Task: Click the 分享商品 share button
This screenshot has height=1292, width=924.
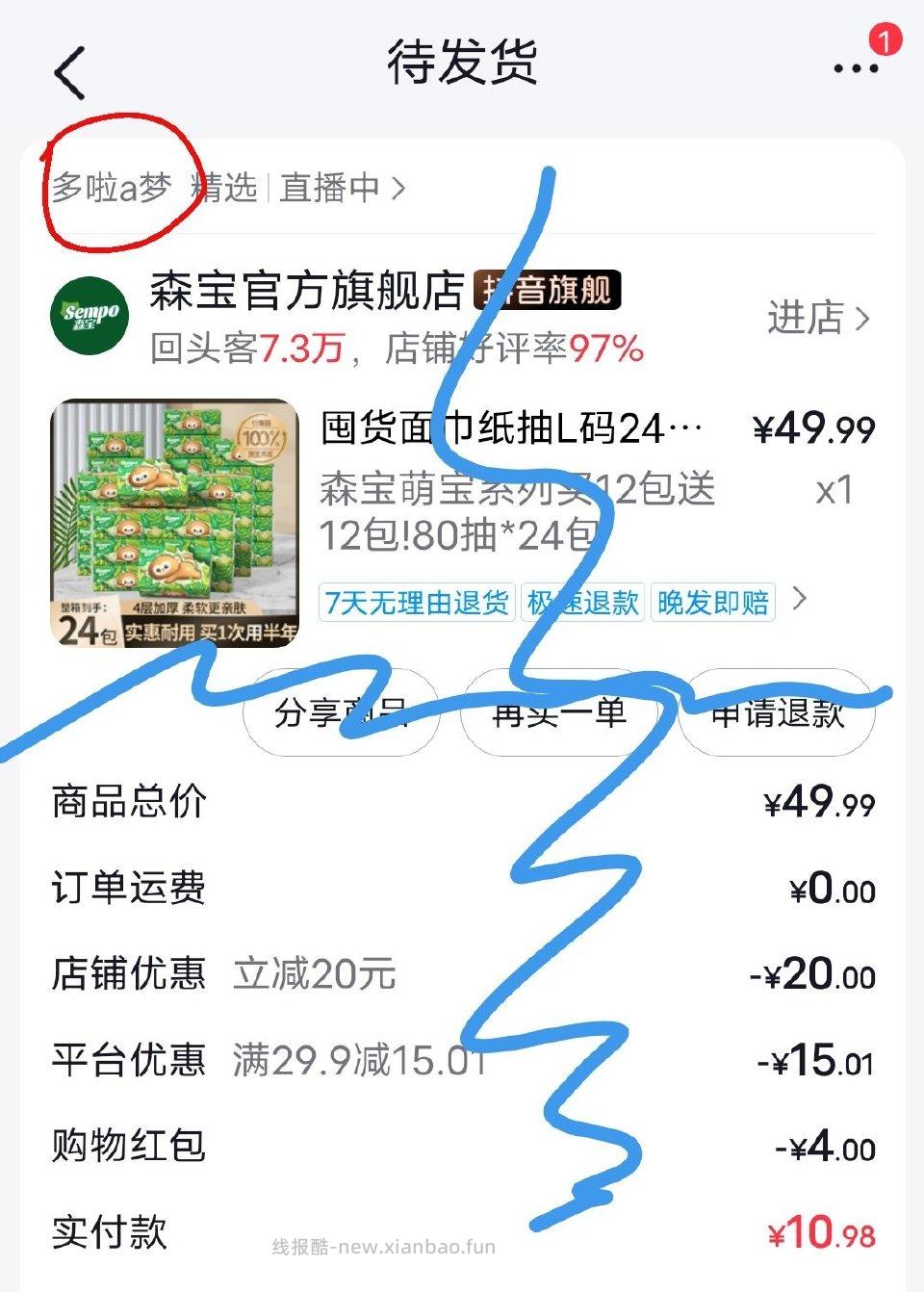Action: [342, 715]
